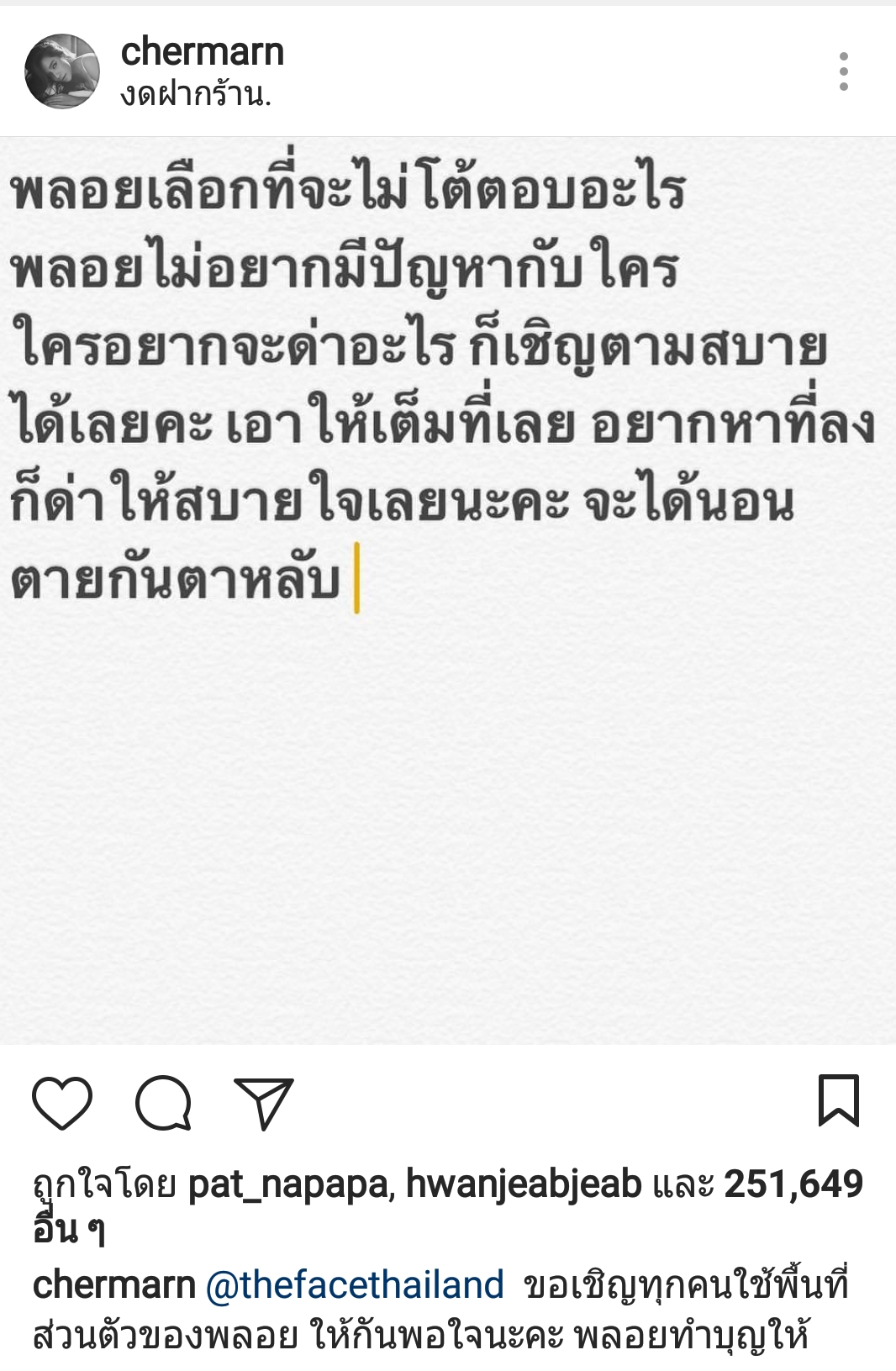Open the location tag under chermarn's name
The image size is (896, 1371).
(x=195, y=93)
